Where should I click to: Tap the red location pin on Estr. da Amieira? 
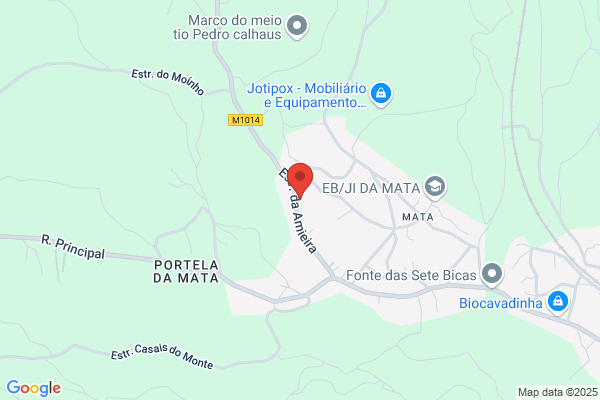point(300,180)
